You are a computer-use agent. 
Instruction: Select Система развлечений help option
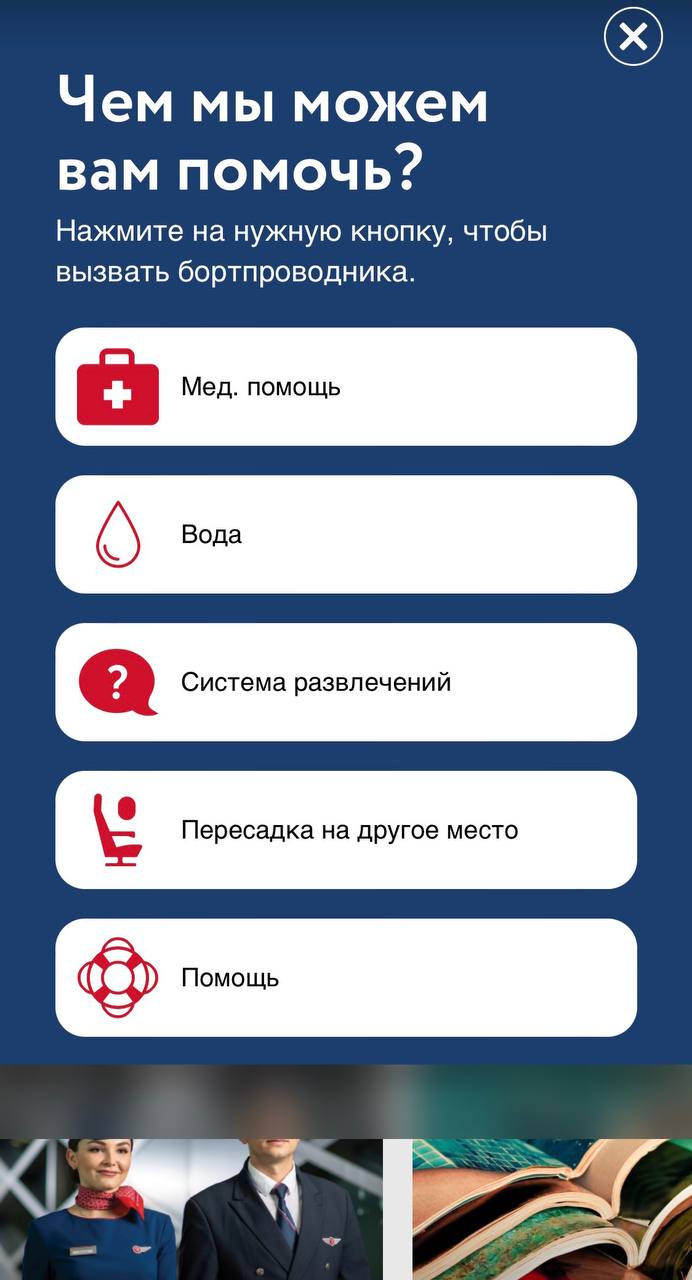click(x=346, y=682)
